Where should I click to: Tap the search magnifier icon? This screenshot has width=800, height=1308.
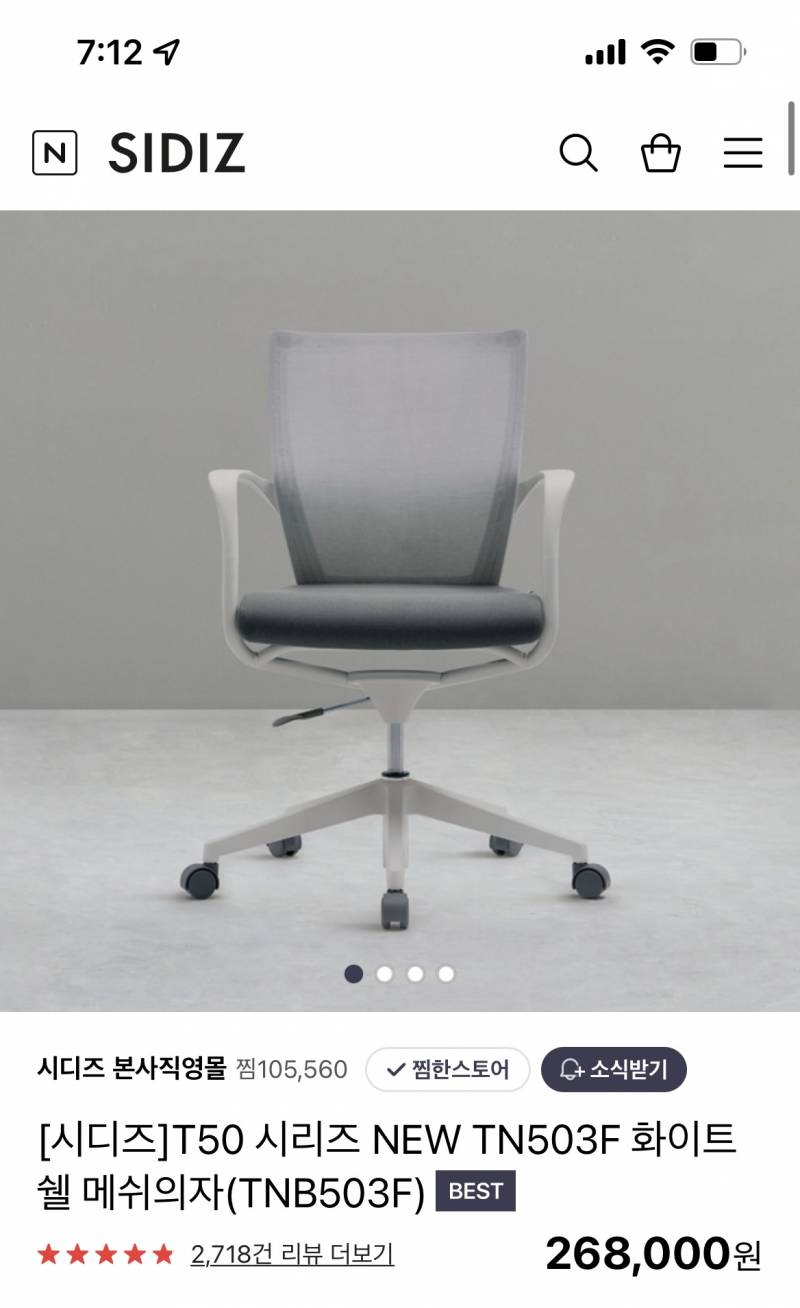[578, 153]
